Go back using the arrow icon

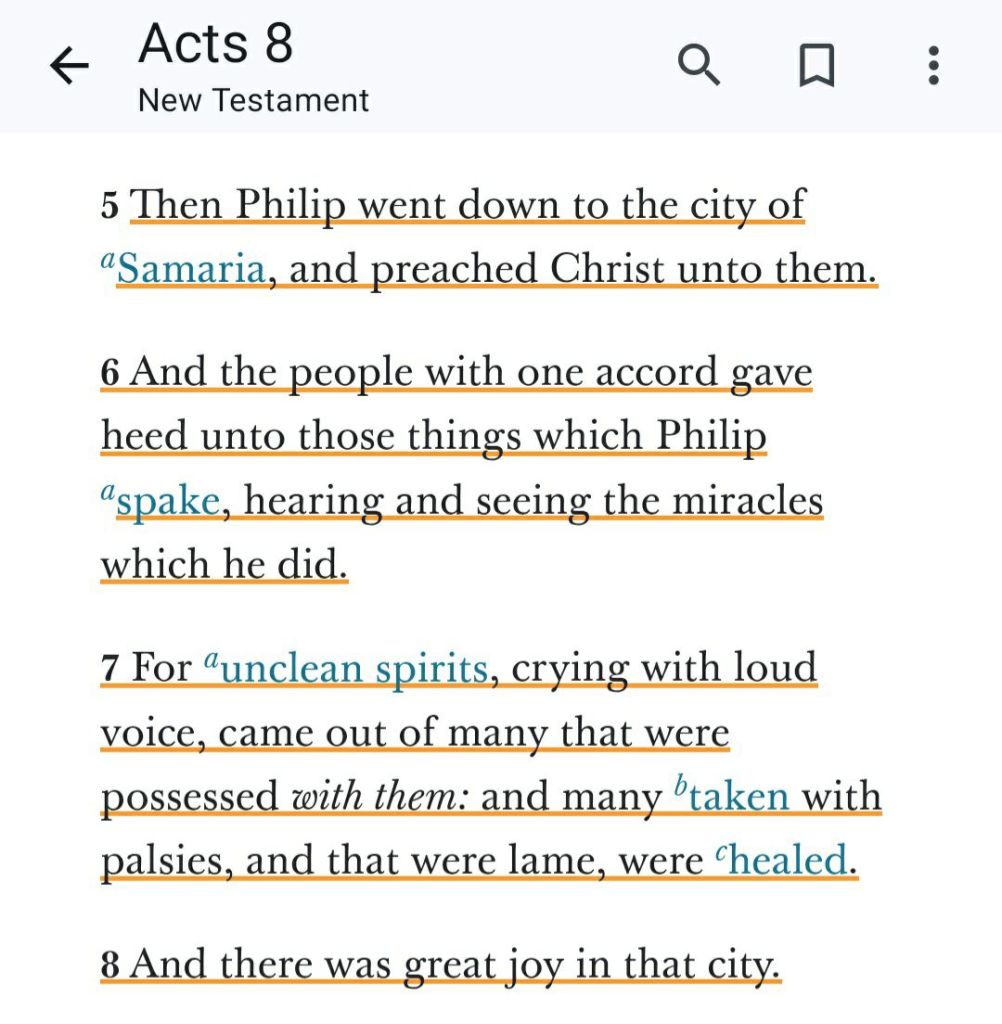point(68,67)
